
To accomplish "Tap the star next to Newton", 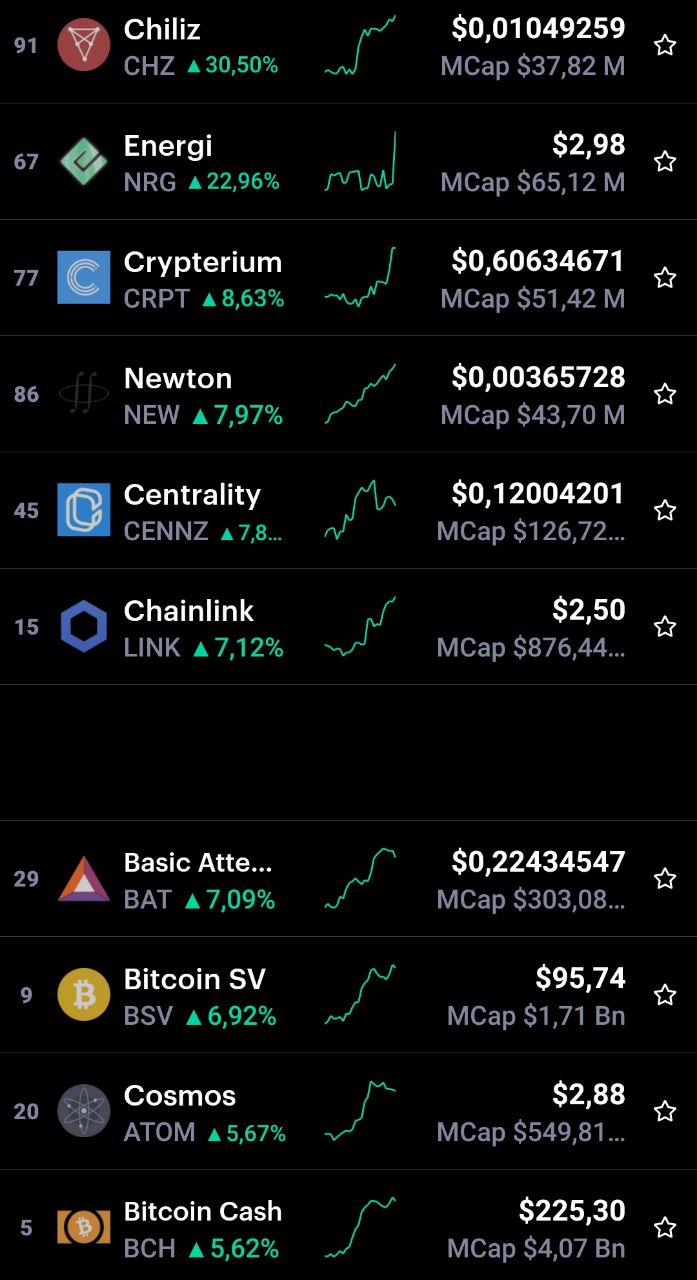I will point(665,394).
